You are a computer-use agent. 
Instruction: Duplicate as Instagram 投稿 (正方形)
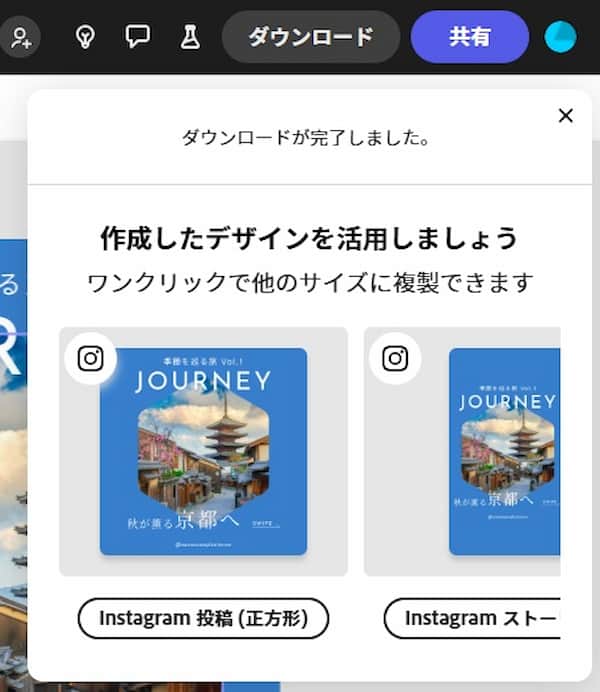click(x=203, y=619)
